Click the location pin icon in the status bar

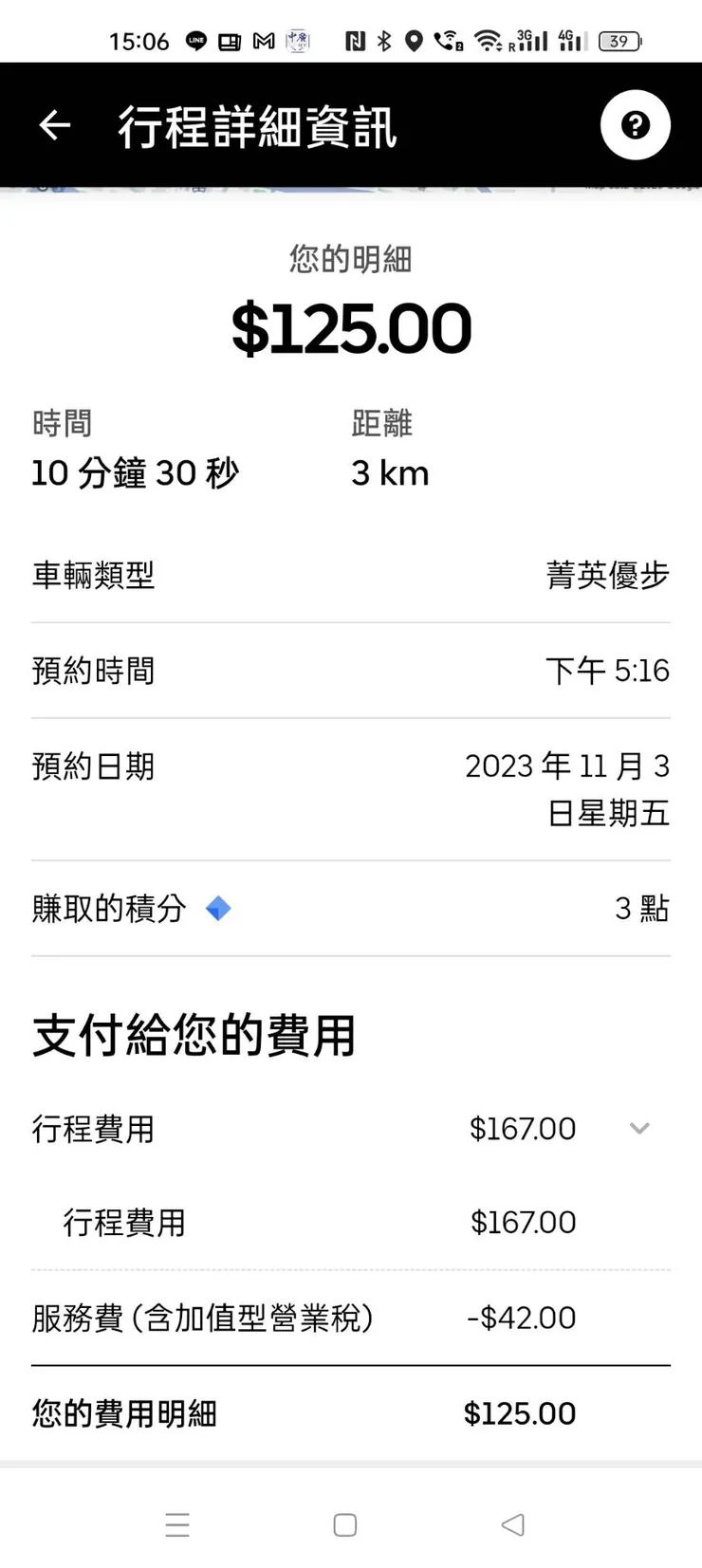pos(413,40)
